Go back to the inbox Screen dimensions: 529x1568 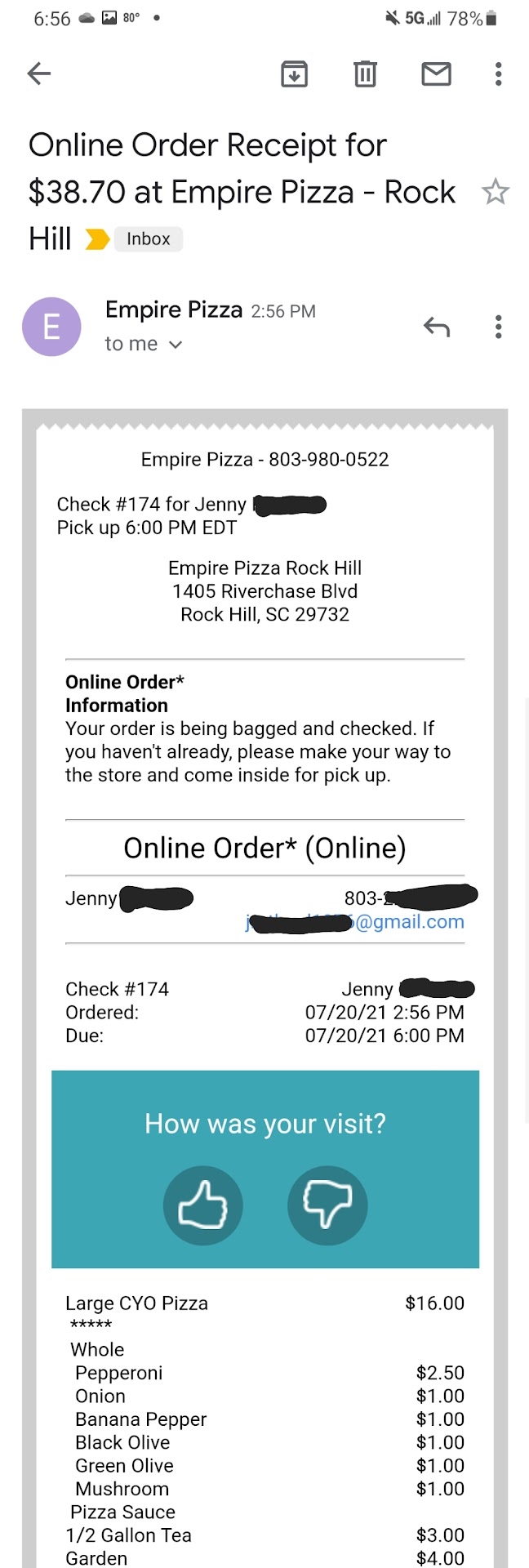(39, 73)
